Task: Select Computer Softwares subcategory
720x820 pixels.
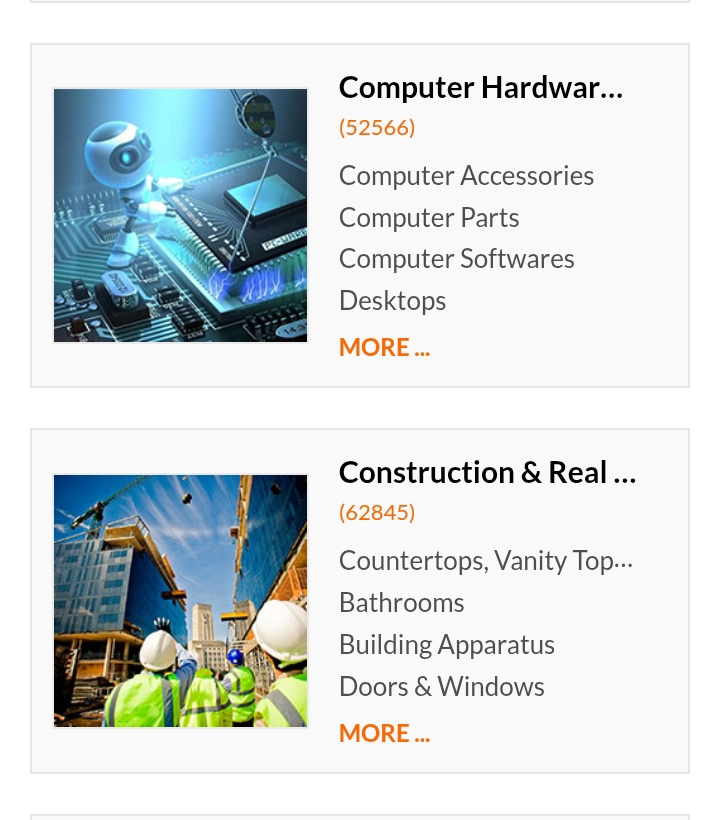Action: [x=456, y=259]
